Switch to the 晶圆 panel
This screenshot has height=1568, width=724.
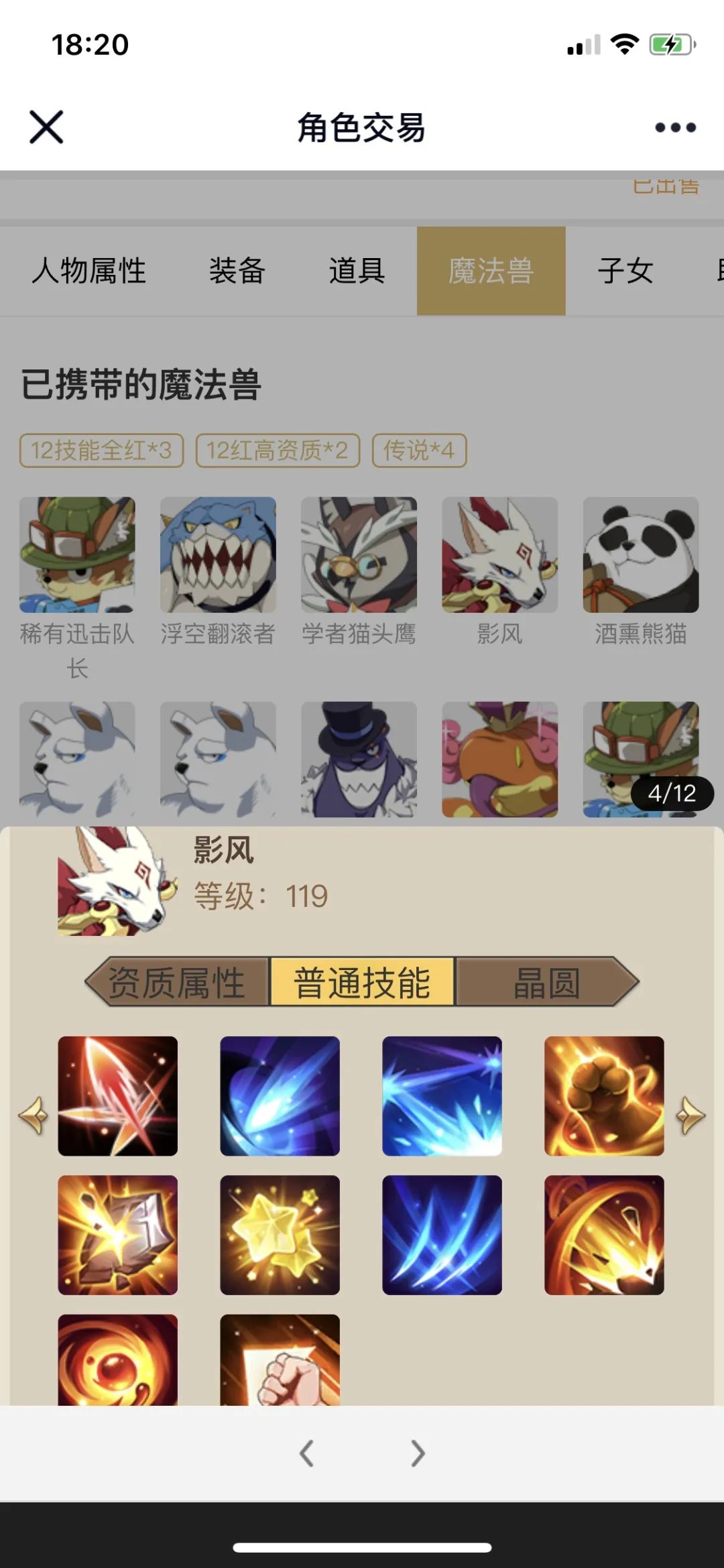[x=546, y=979]
